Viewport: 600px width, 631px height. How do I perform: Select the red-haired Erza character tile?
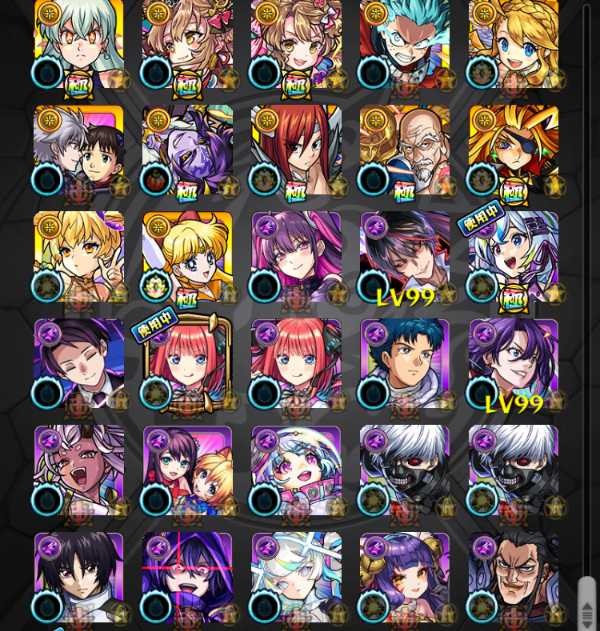[x=296, y=150]
